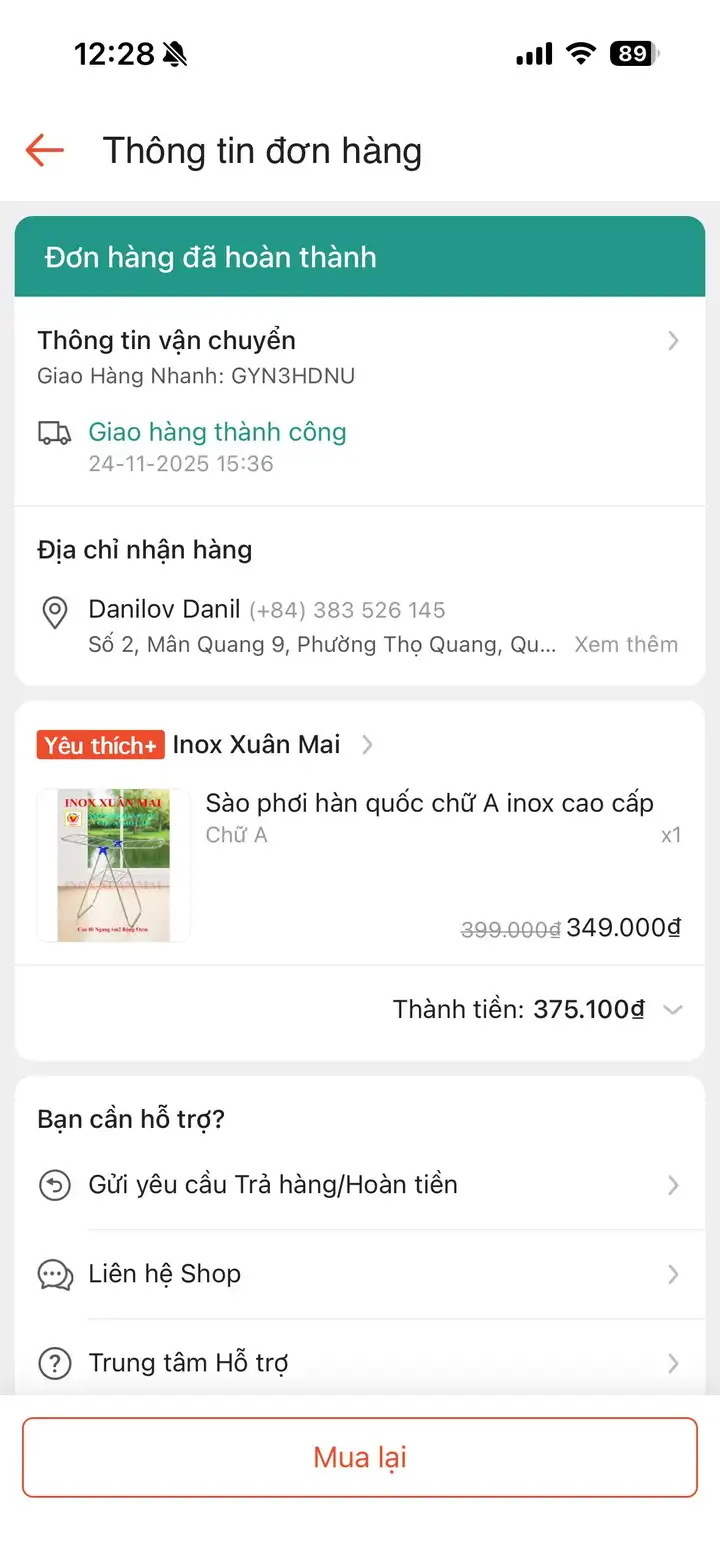Open the Inox Xuân Mai shop page
This screenshot has height=1560, width=720.
coord(257,744)
